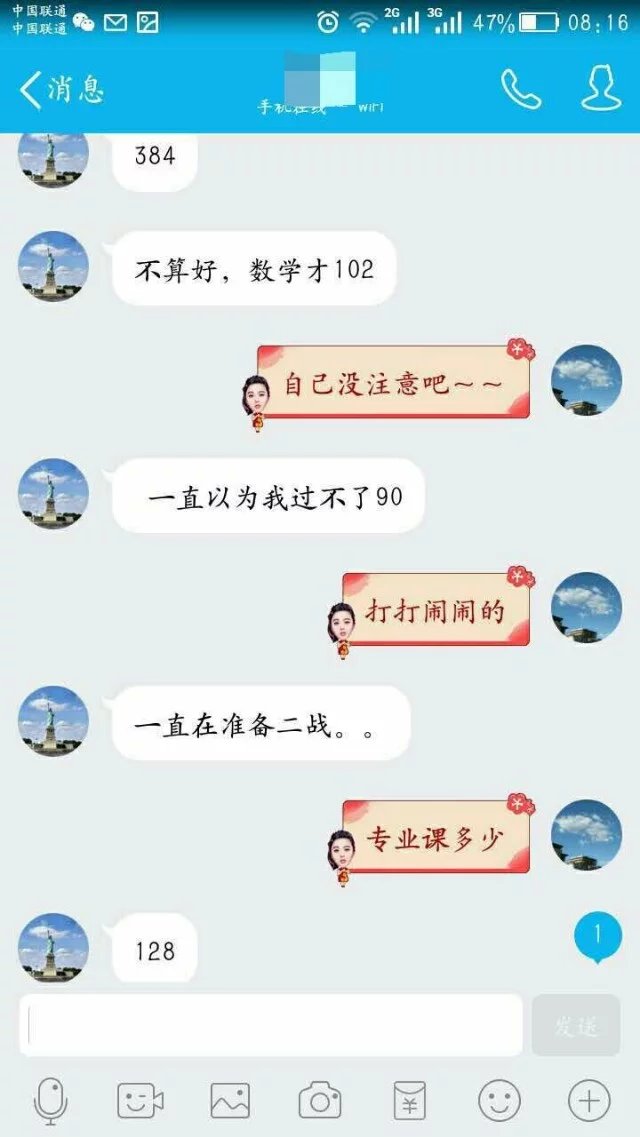The width and height of the screenshot is (640, 1137).
Task: Expand more options with the plus icon
Action: click(589, 1101)
